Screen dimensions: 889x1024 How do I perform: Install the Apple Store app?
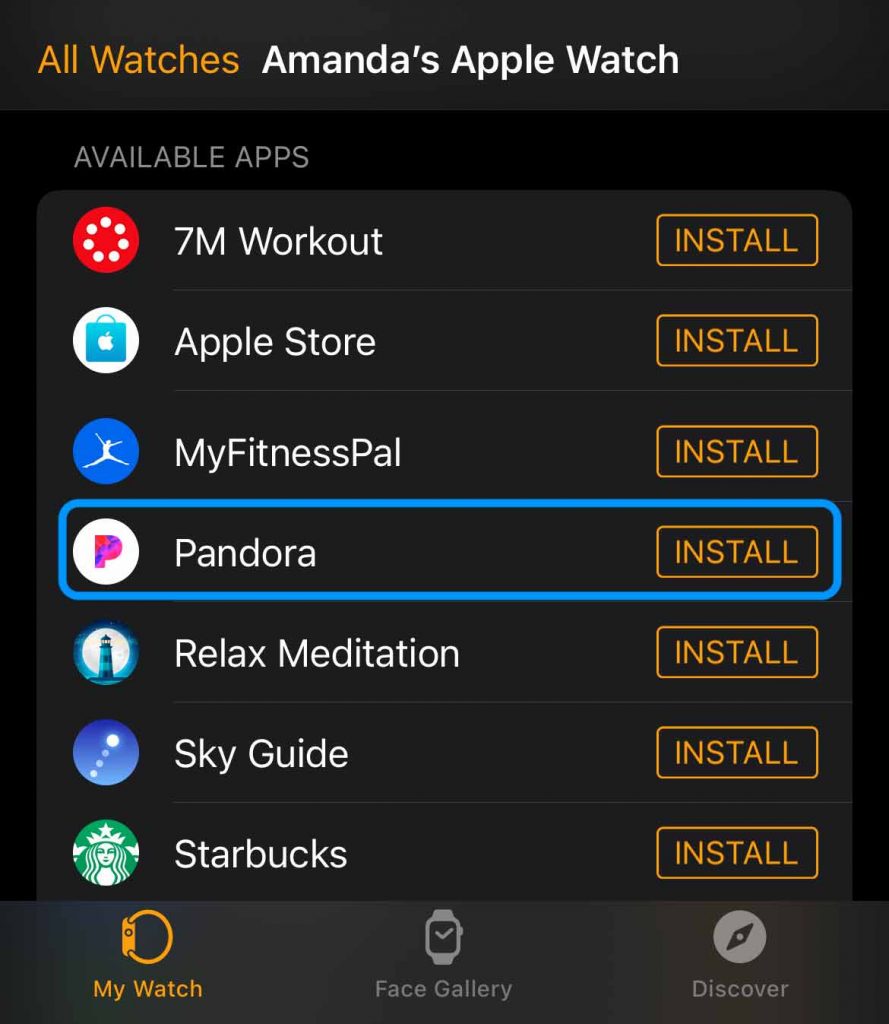[737, 341]
